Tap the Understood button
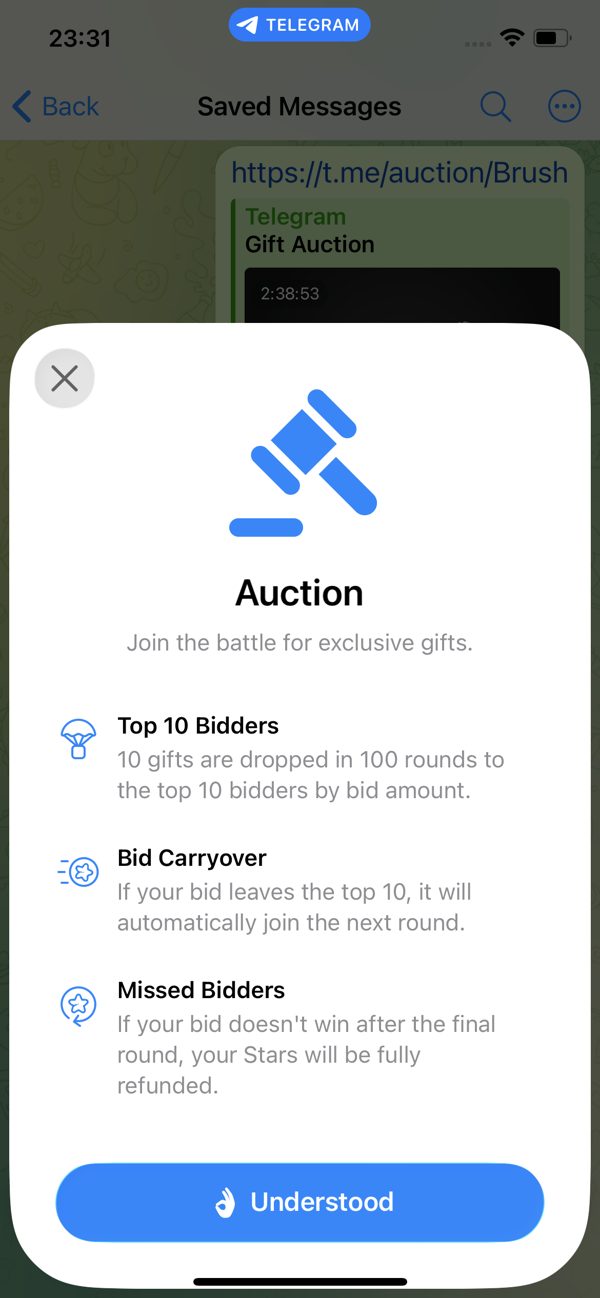 (x=300, y=1202)
